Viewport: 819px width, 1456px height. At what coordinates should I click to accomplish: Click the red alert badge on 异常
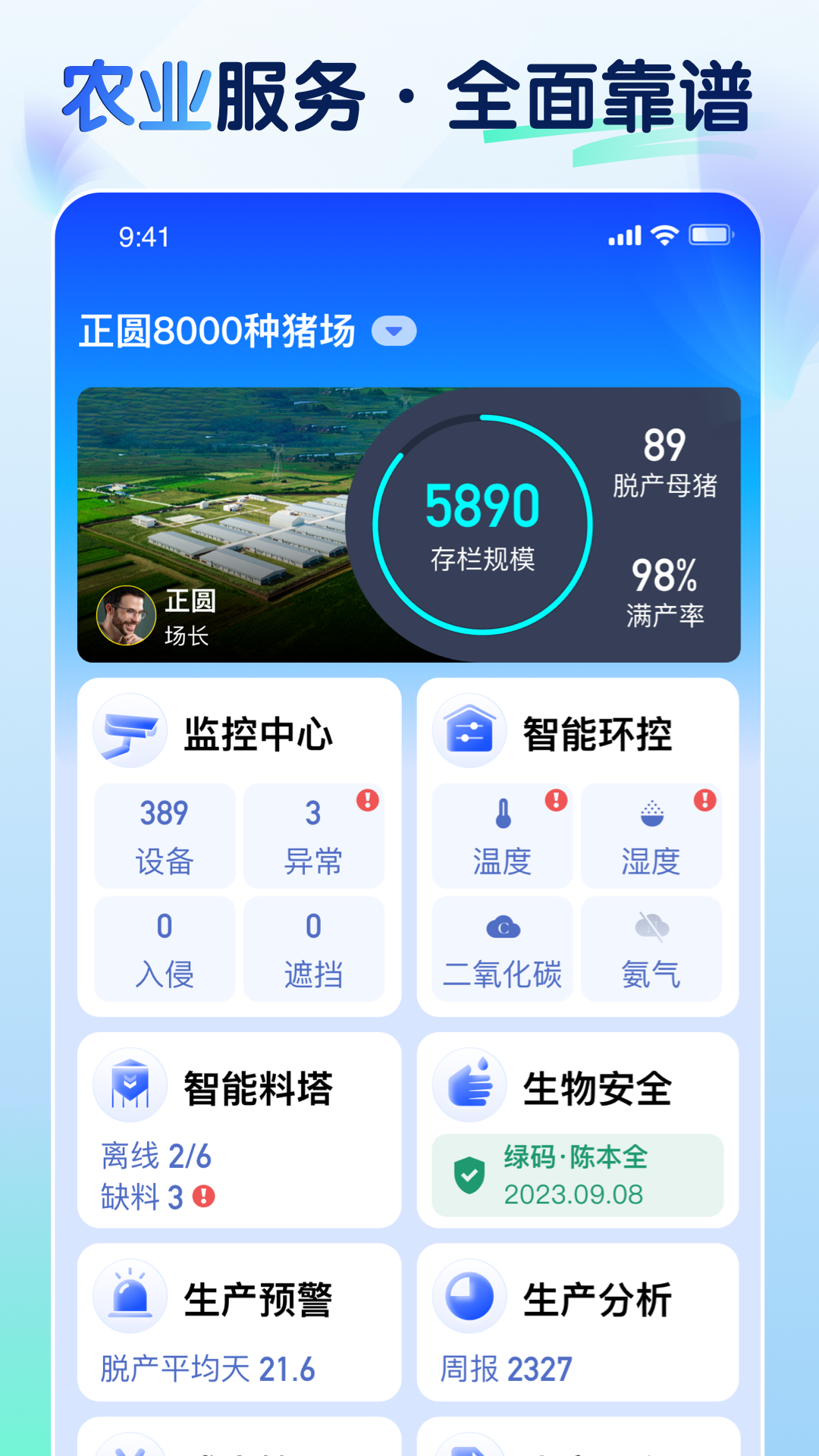[367, 800]
